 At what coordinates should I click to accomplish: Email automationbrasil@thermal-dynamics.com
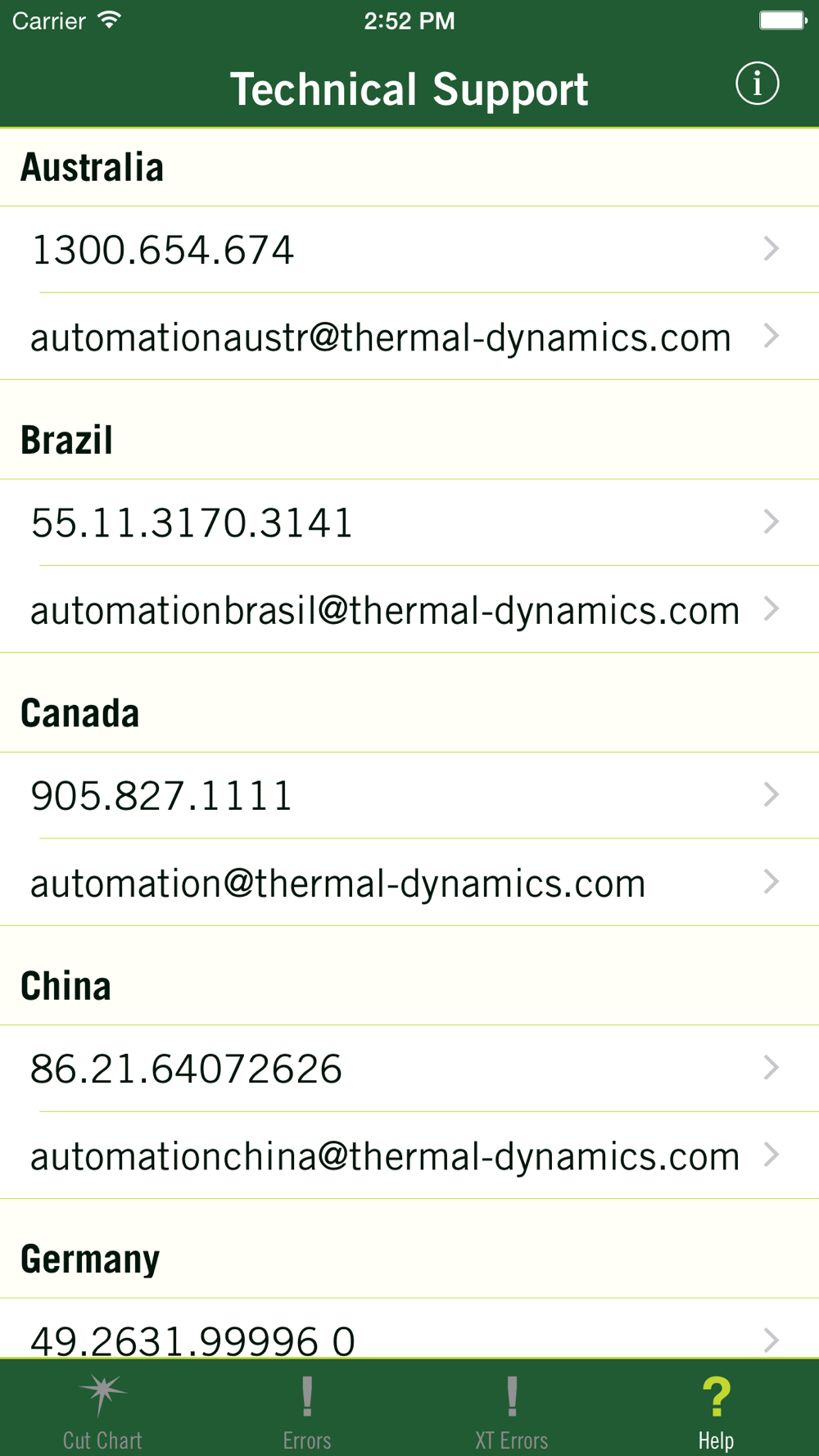point(409,609)
